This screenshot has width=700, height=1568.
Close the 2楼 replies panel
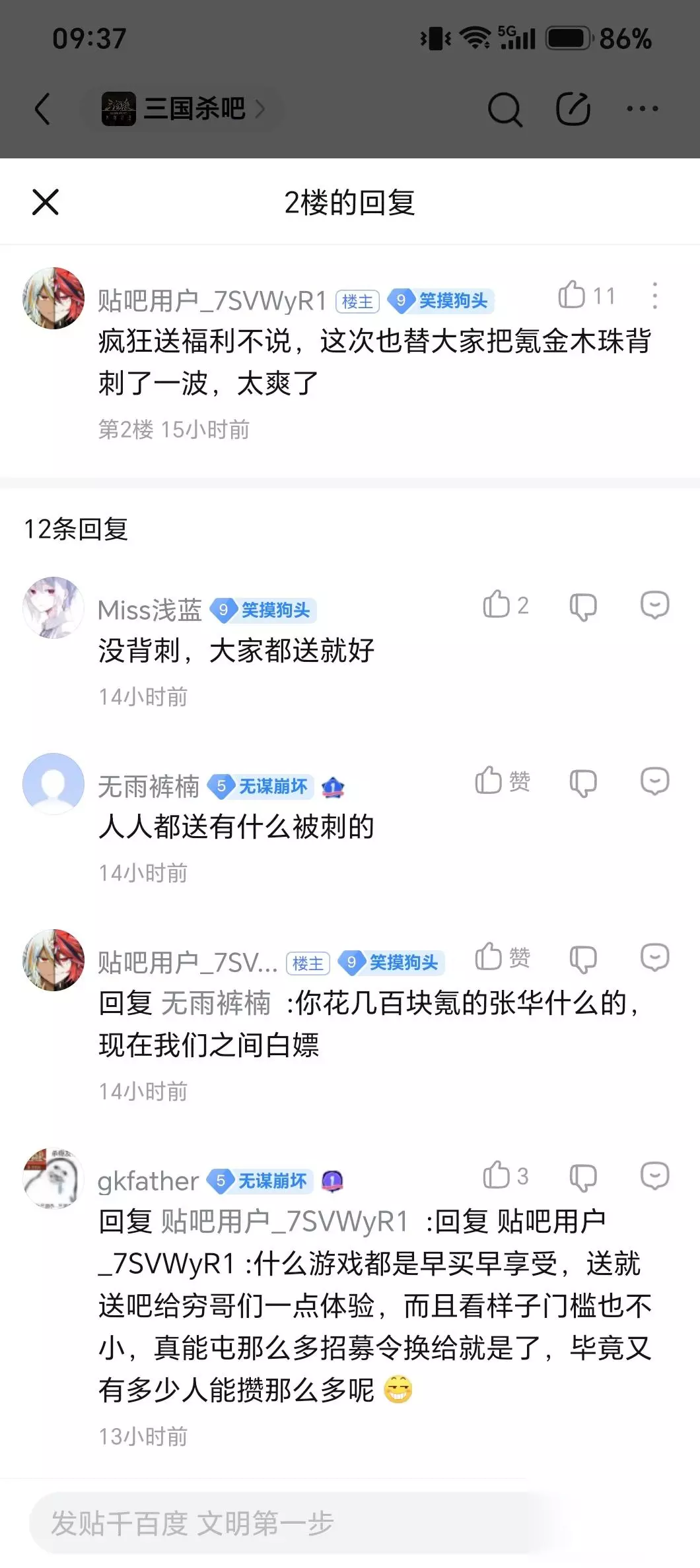click(46, 202)
